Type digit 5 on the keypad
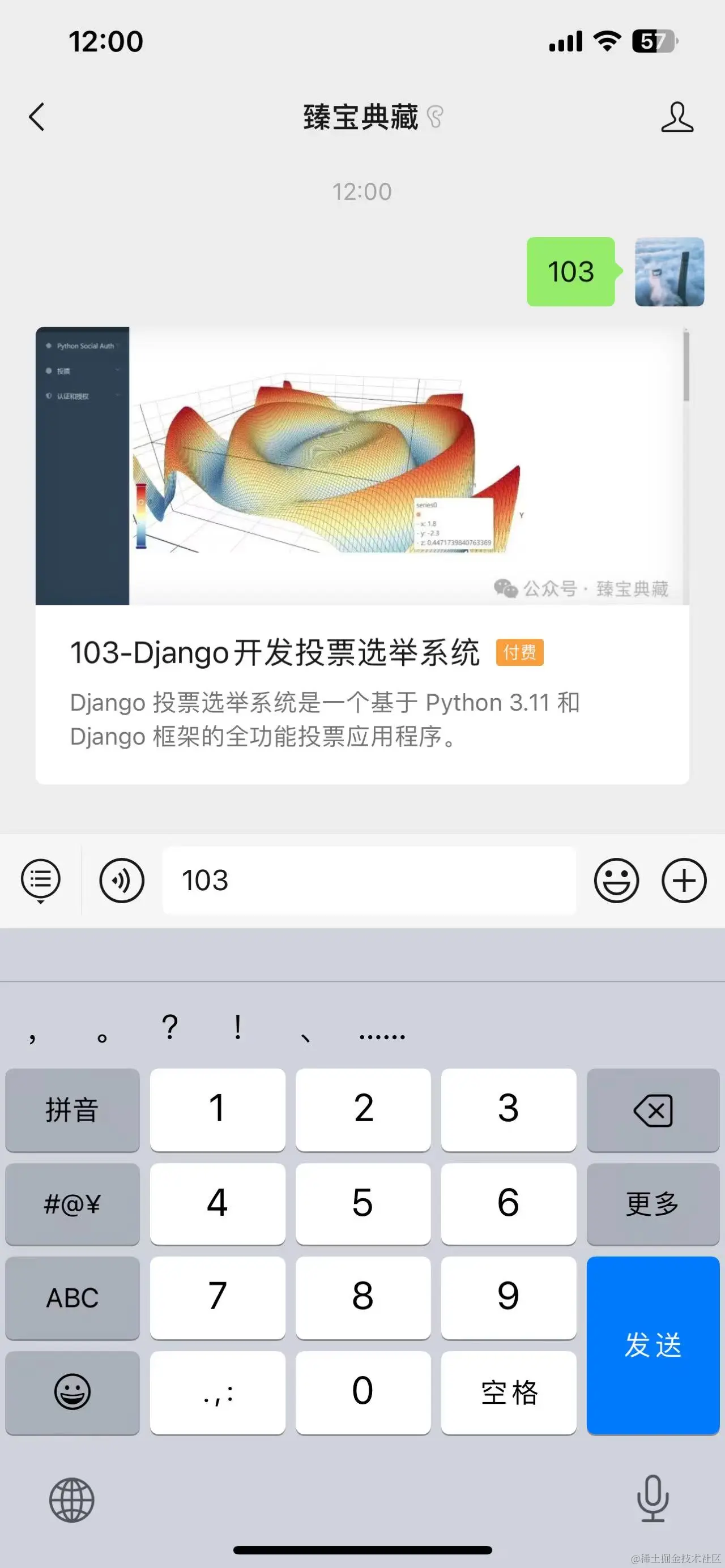The image size is (725, 1568). (363, 1203)
